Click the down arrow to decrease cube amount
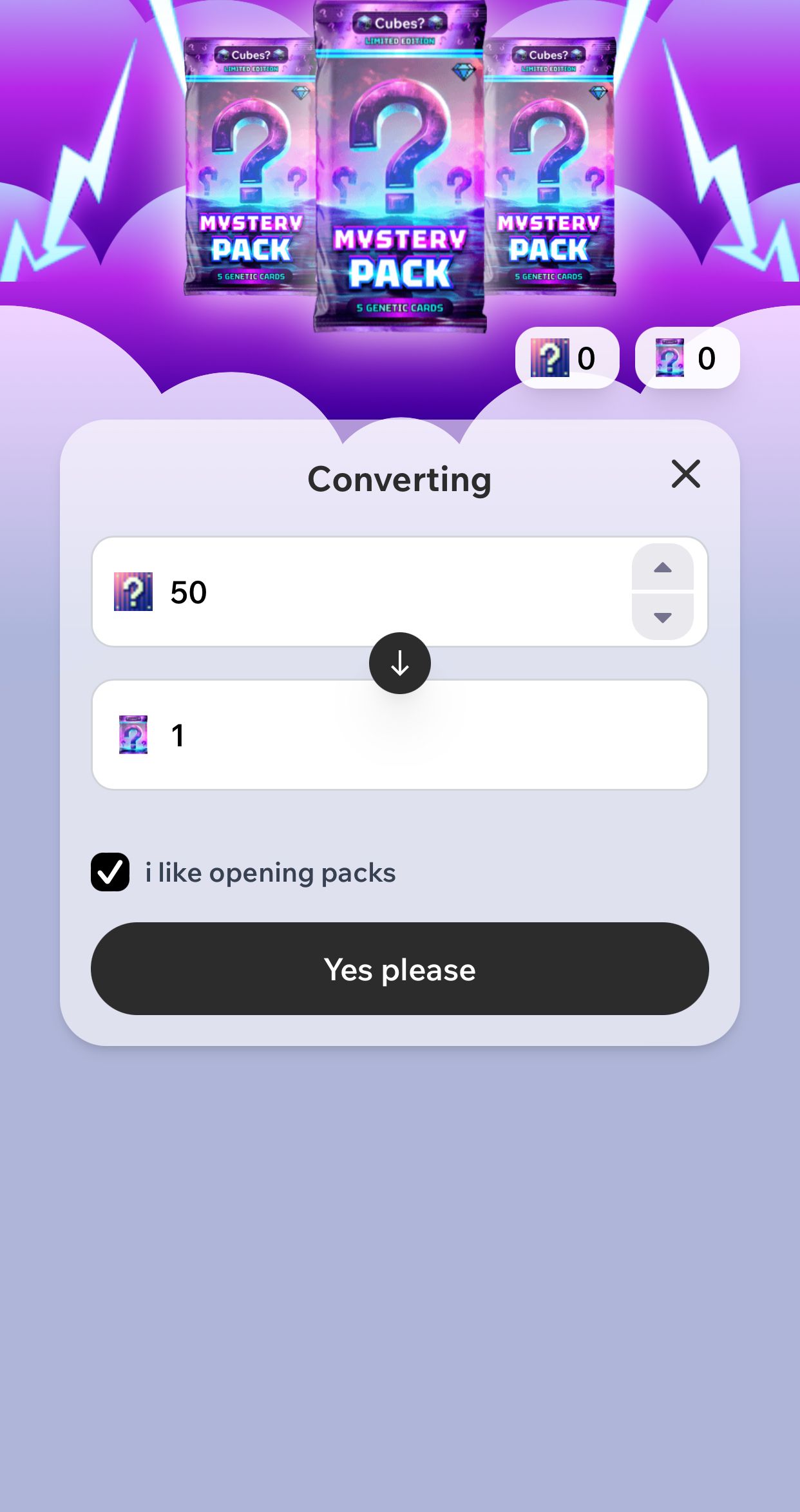Image resolution: width=800 pixels, height=1512 pixels. 662,619
